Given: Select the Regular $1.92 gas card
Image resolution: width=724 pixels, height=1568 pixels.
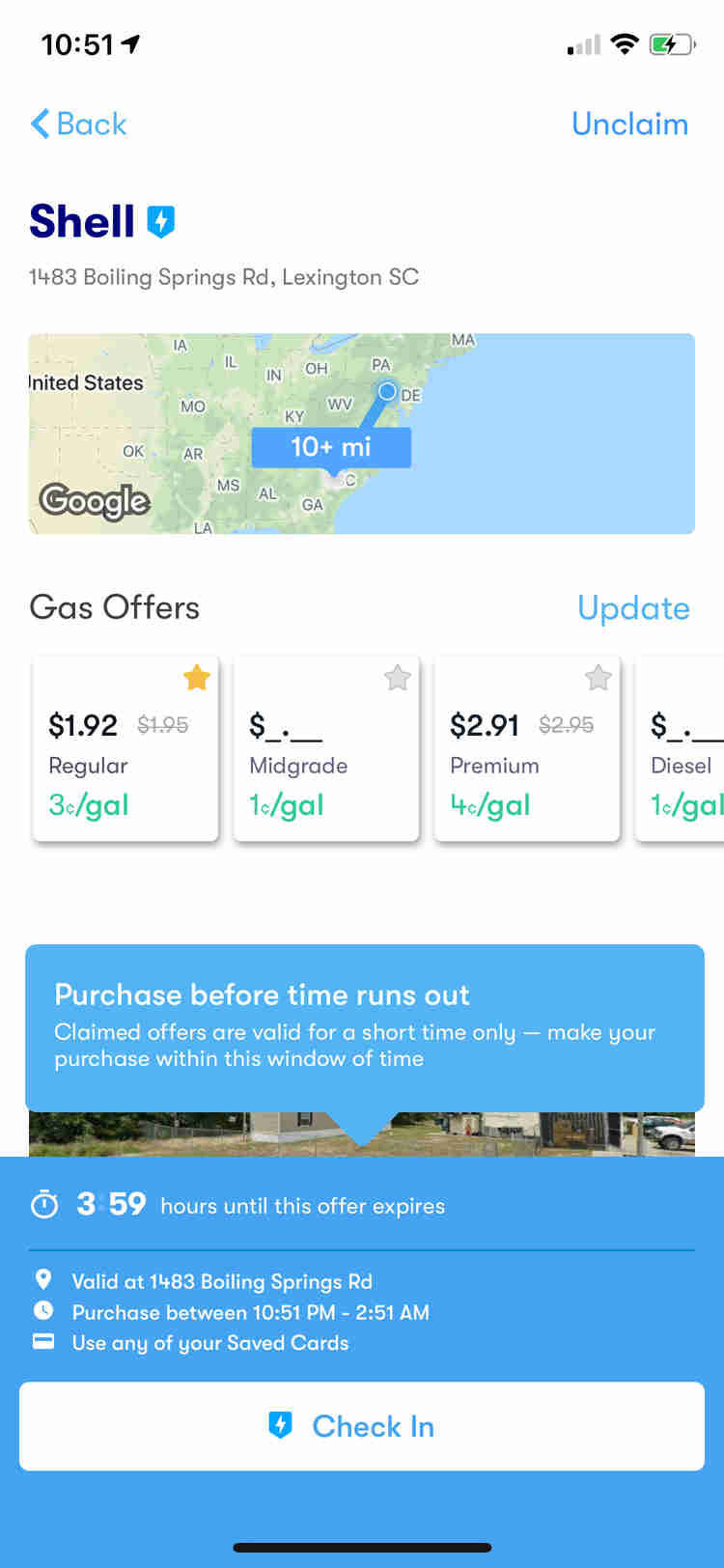Looking at the screenshot, I should (x=125, y=748).
